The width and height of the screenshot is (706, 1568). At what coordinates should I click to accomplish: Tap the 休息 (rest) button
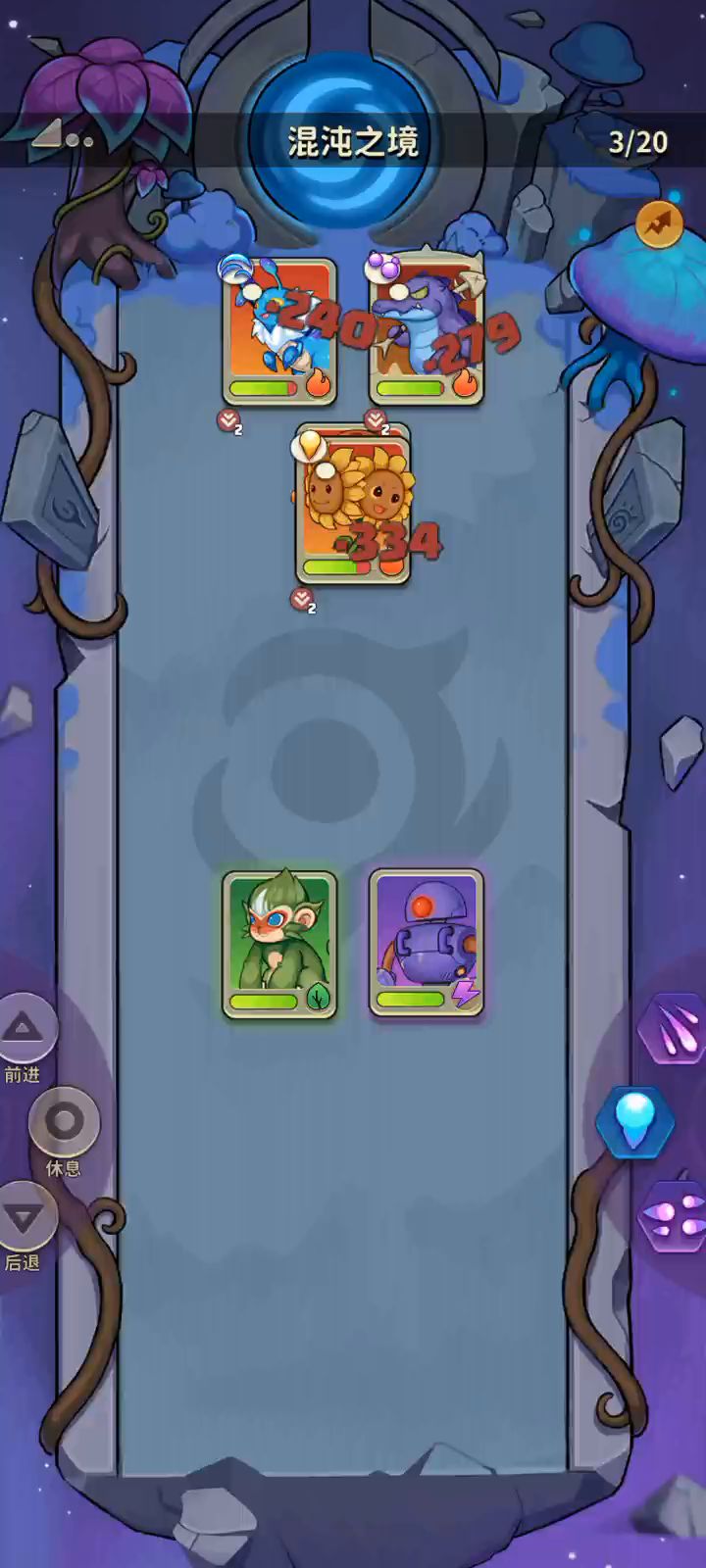point(64,1121)
